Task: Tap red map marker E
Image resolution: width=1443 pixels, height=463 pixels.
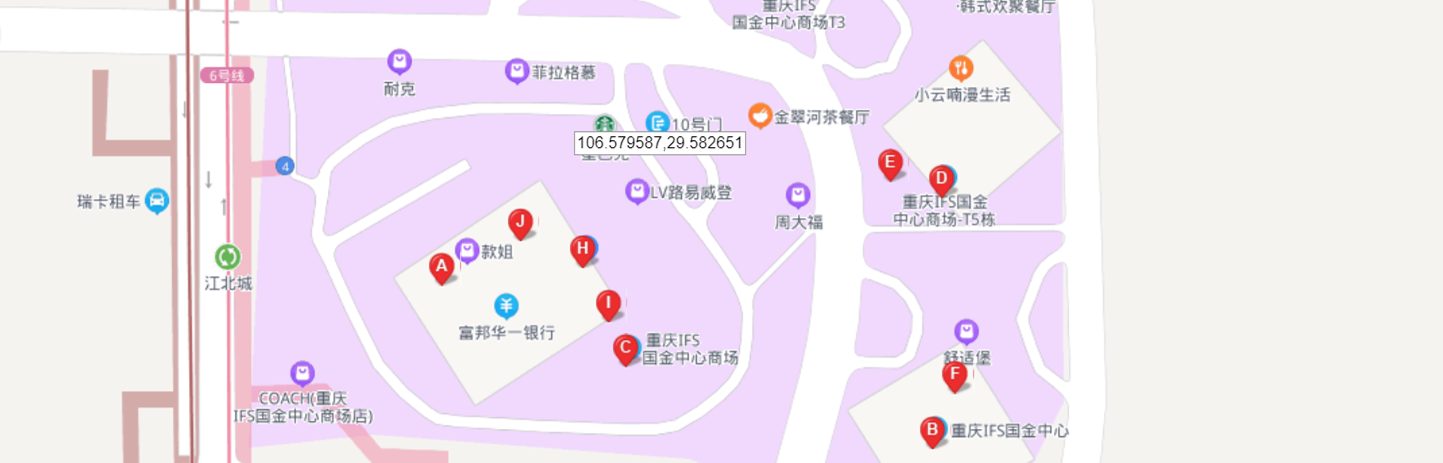Action: 890,163
